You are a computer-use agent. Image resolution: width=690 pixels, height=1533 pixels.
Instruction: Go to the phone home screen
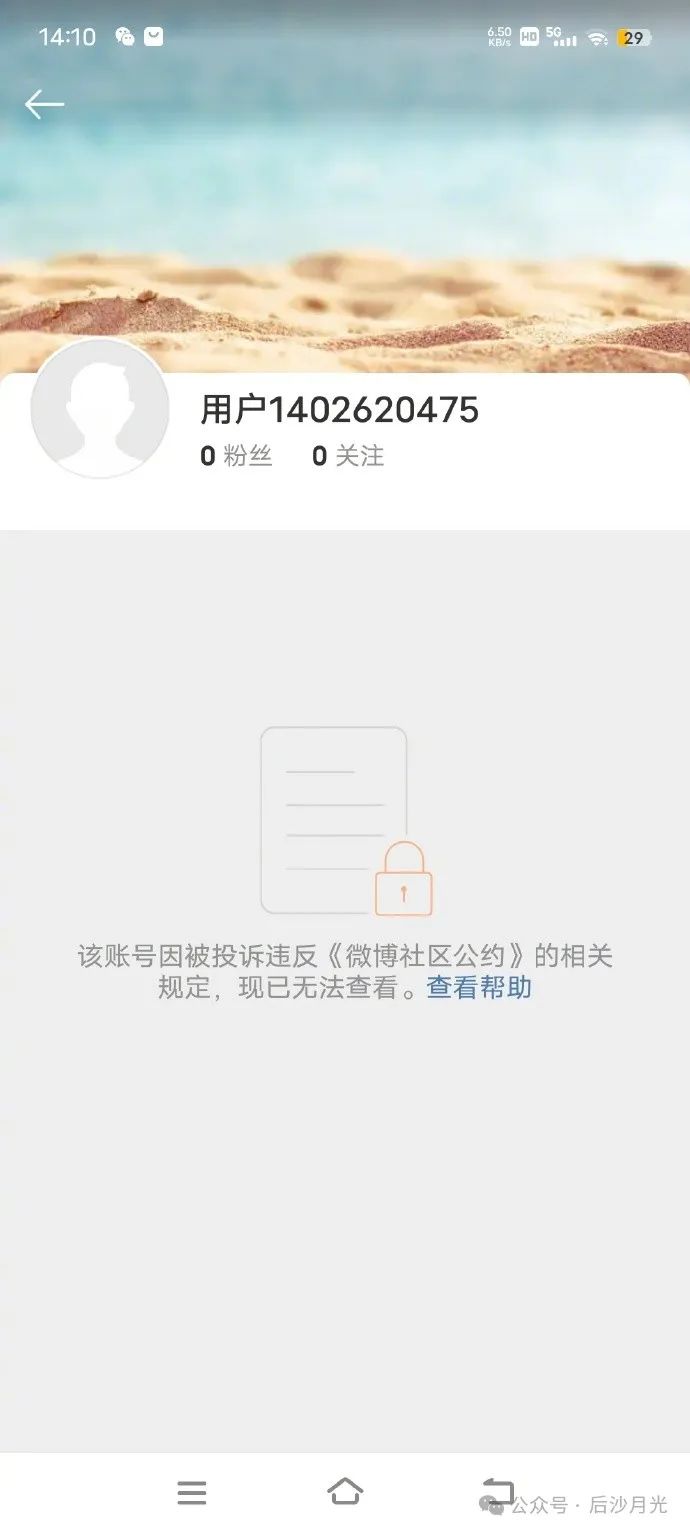(345, 1492)
